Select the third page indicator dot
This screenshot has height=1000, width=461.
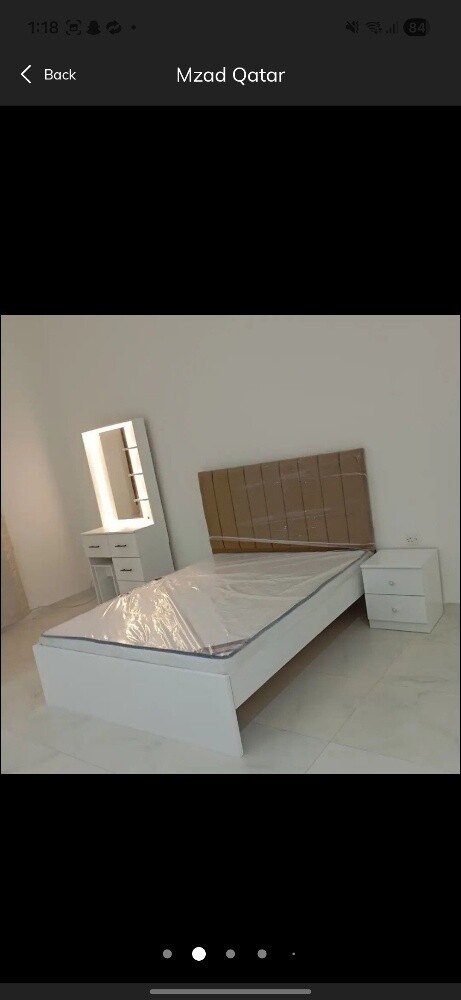pos(230,953)
